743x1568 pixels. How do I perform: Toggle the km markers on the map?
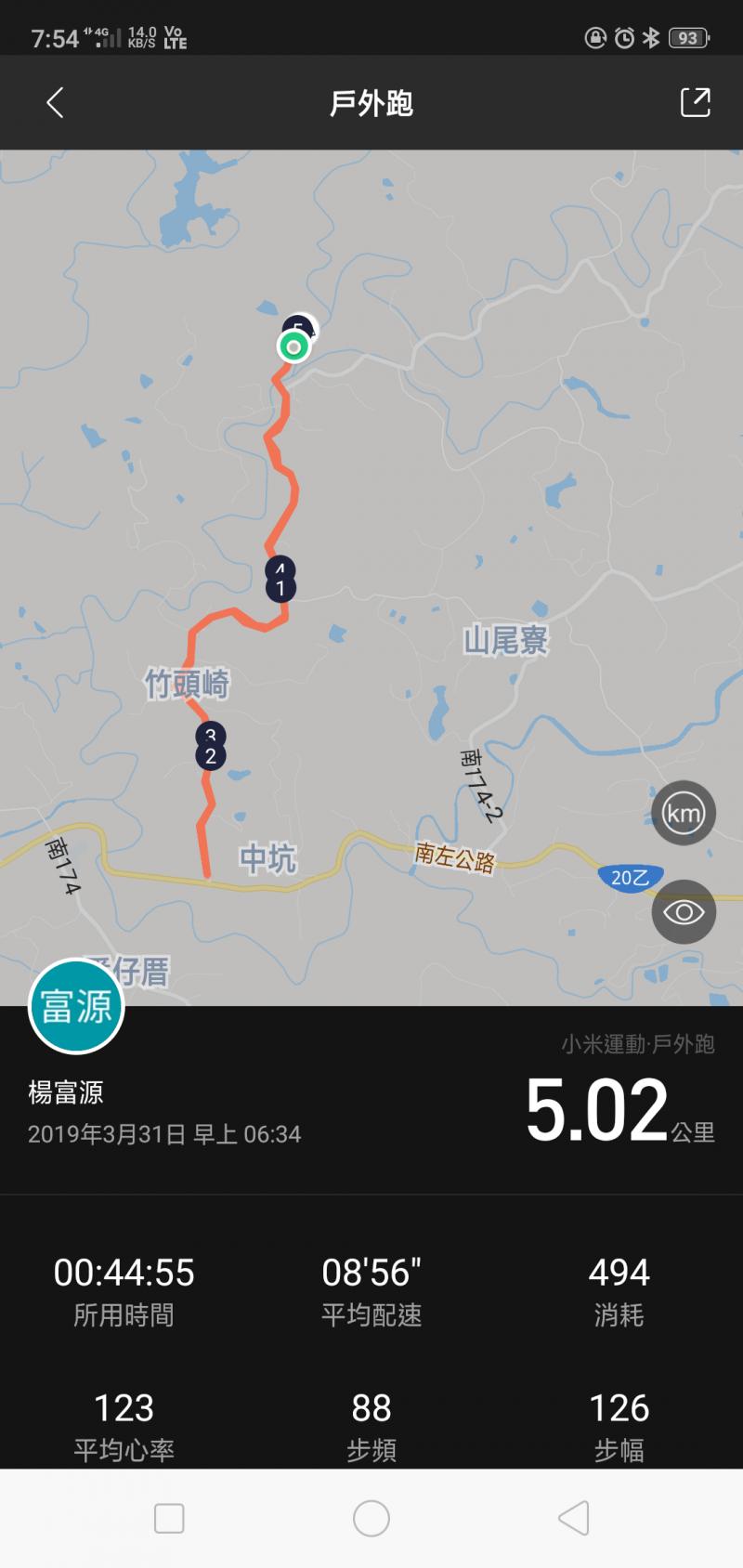(x=683, y=814)
